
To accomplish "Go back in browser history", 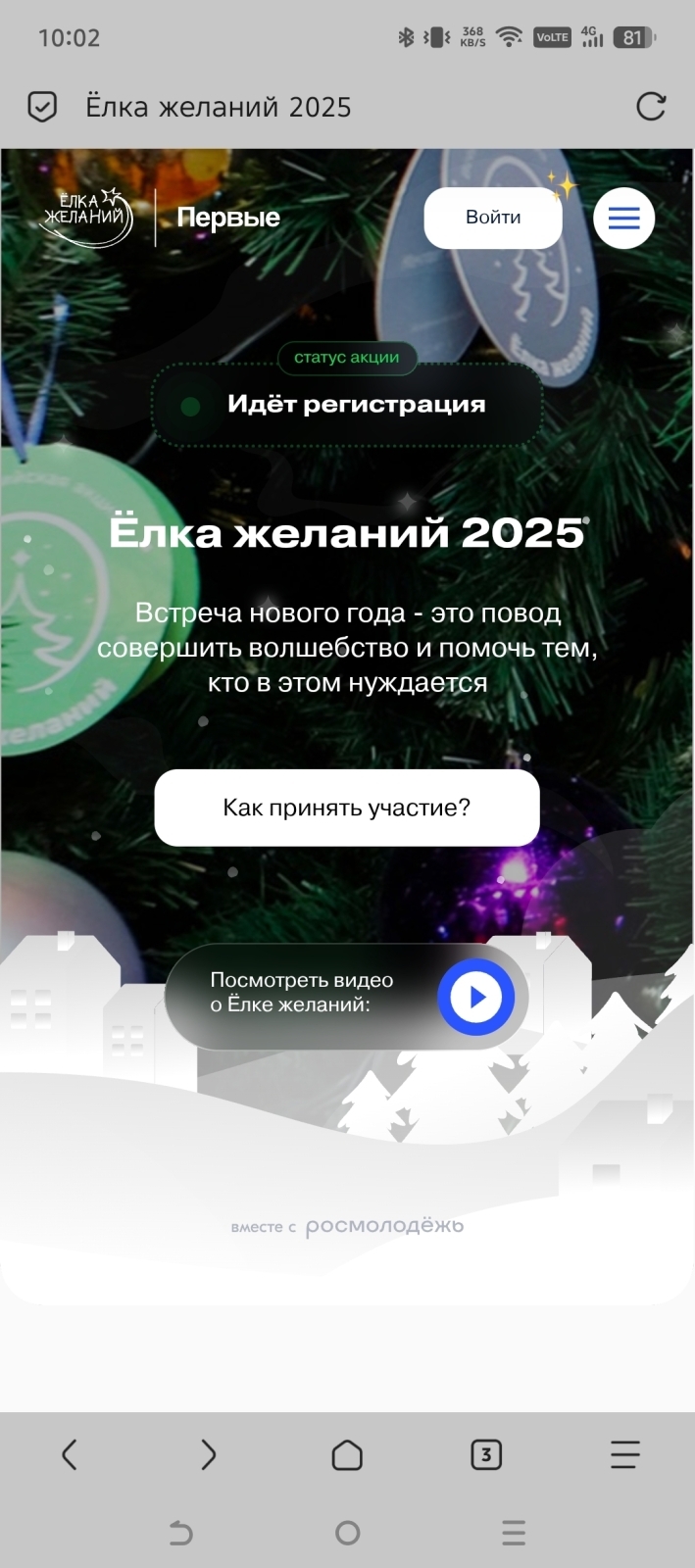I will [x=70, y=1454].
